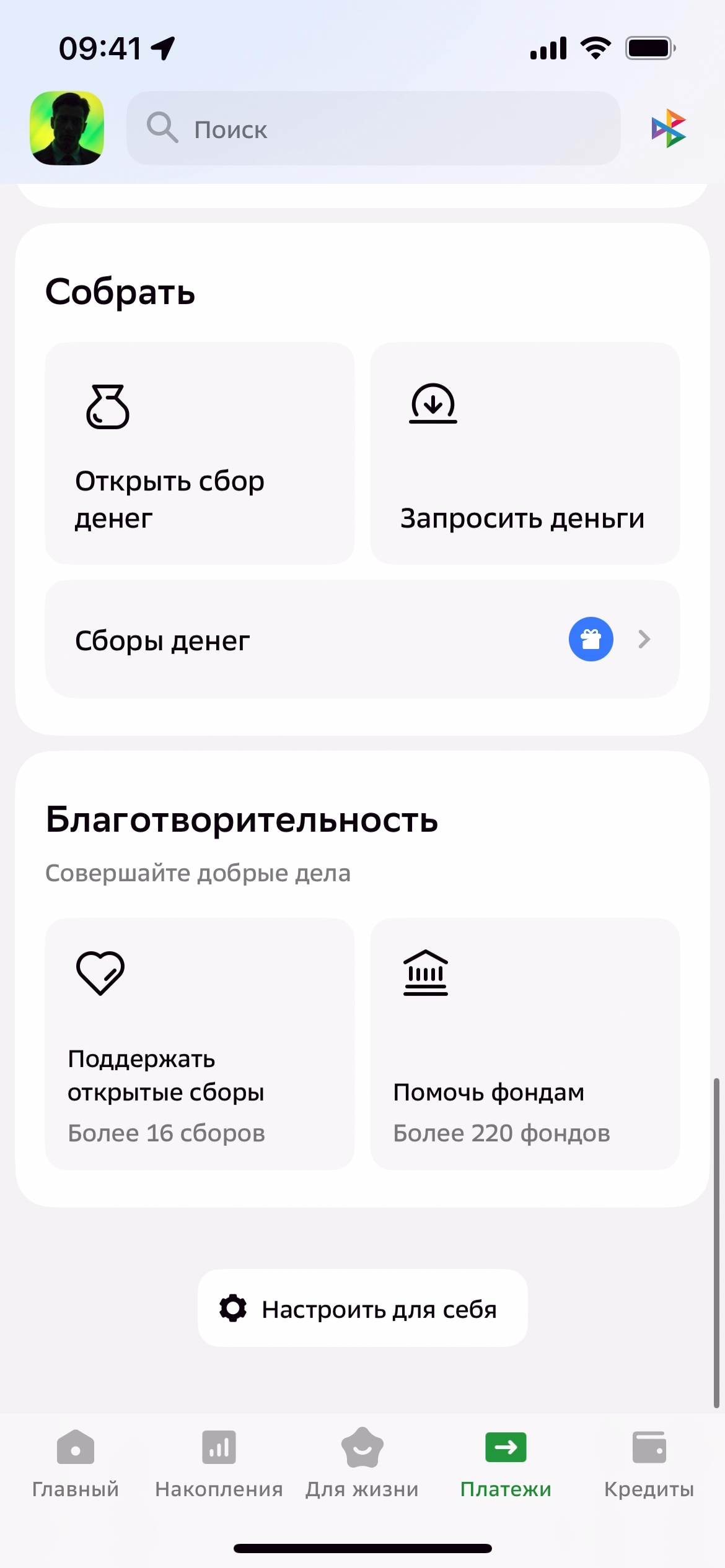Viewport: 725px width, 1568px height.
Task: Open Поддержать открытые сборы card
Action: coord(200,1044)
